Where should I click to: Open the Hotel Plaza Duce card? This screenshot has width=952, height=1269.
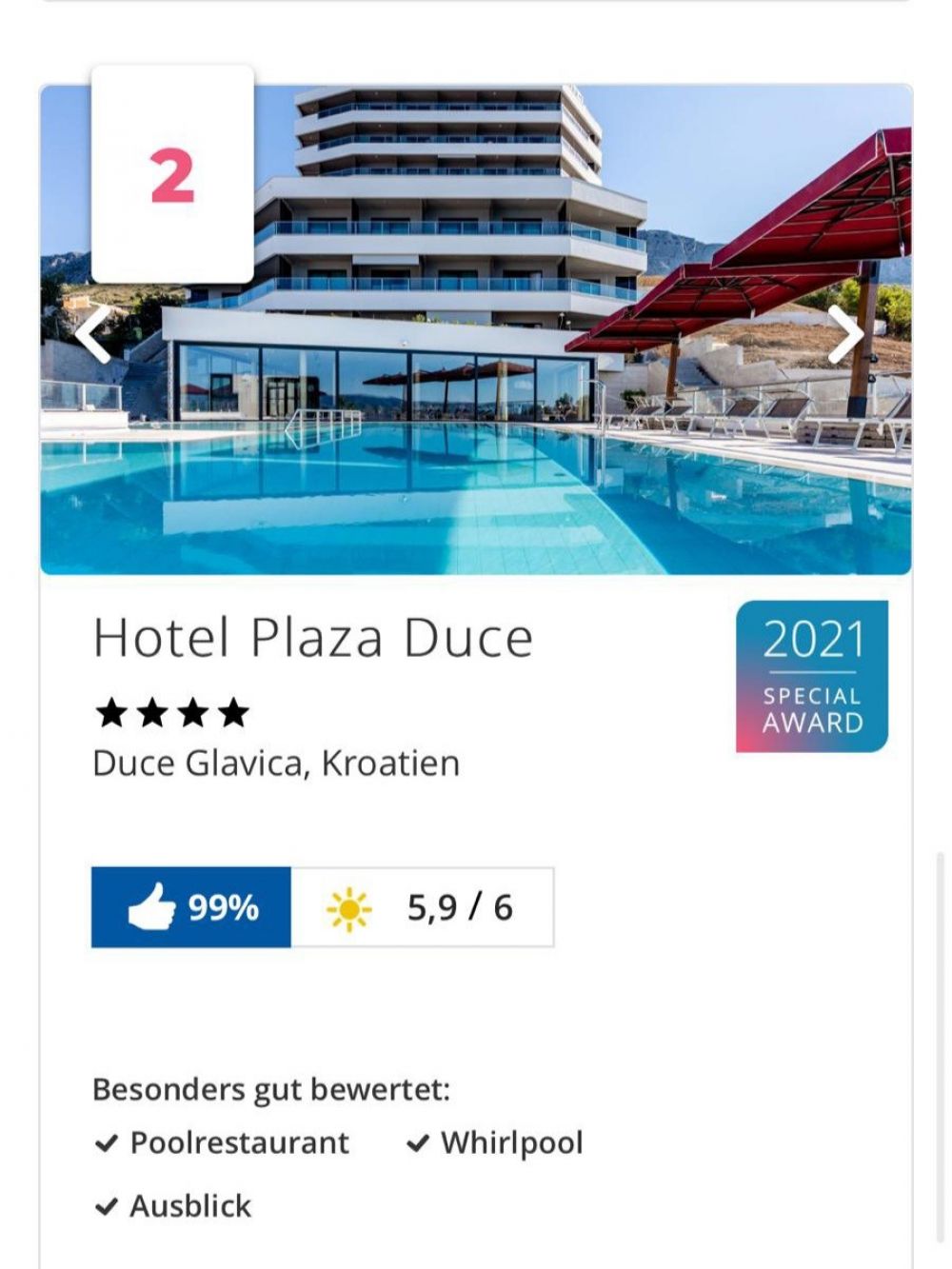313,638
